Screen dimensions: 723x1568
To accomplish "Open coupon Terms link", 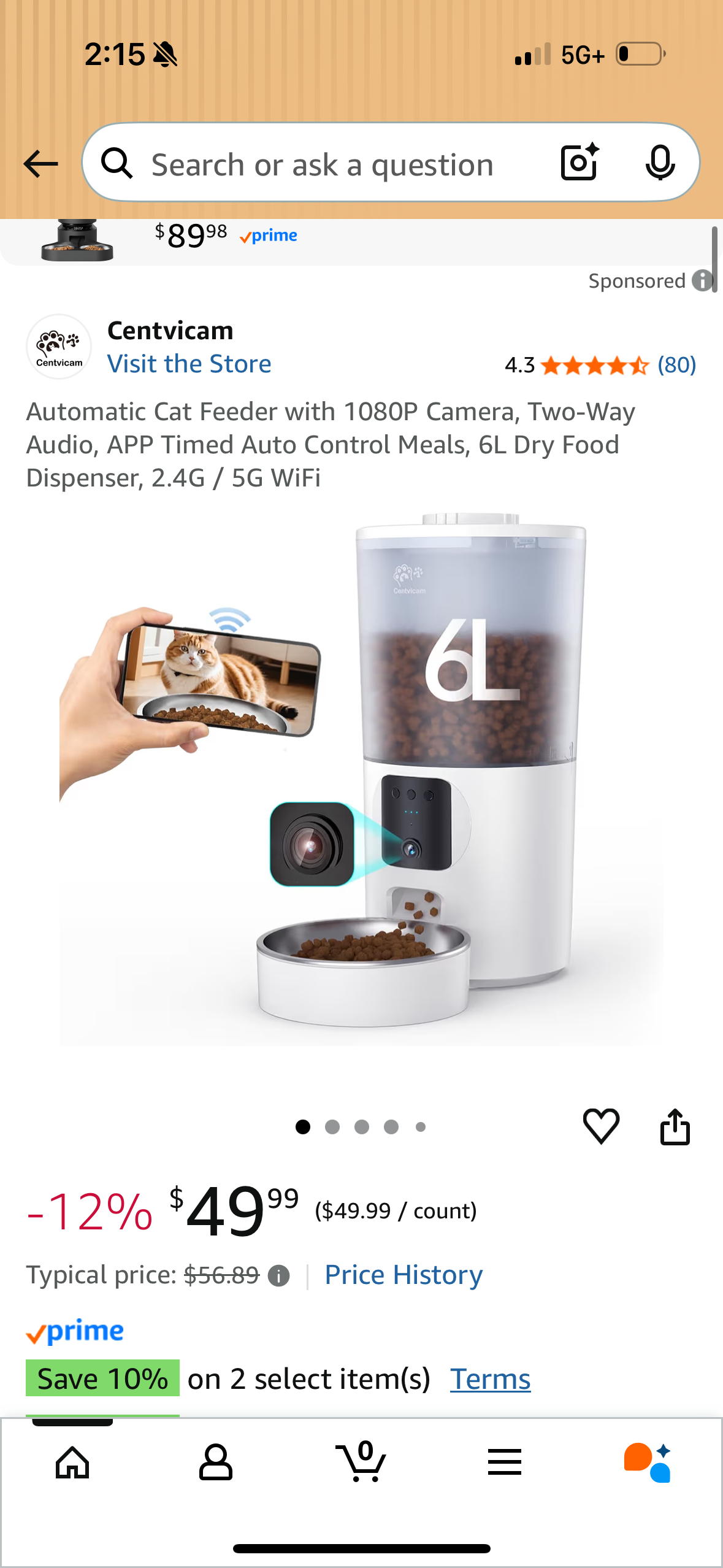I will 490,1379.
